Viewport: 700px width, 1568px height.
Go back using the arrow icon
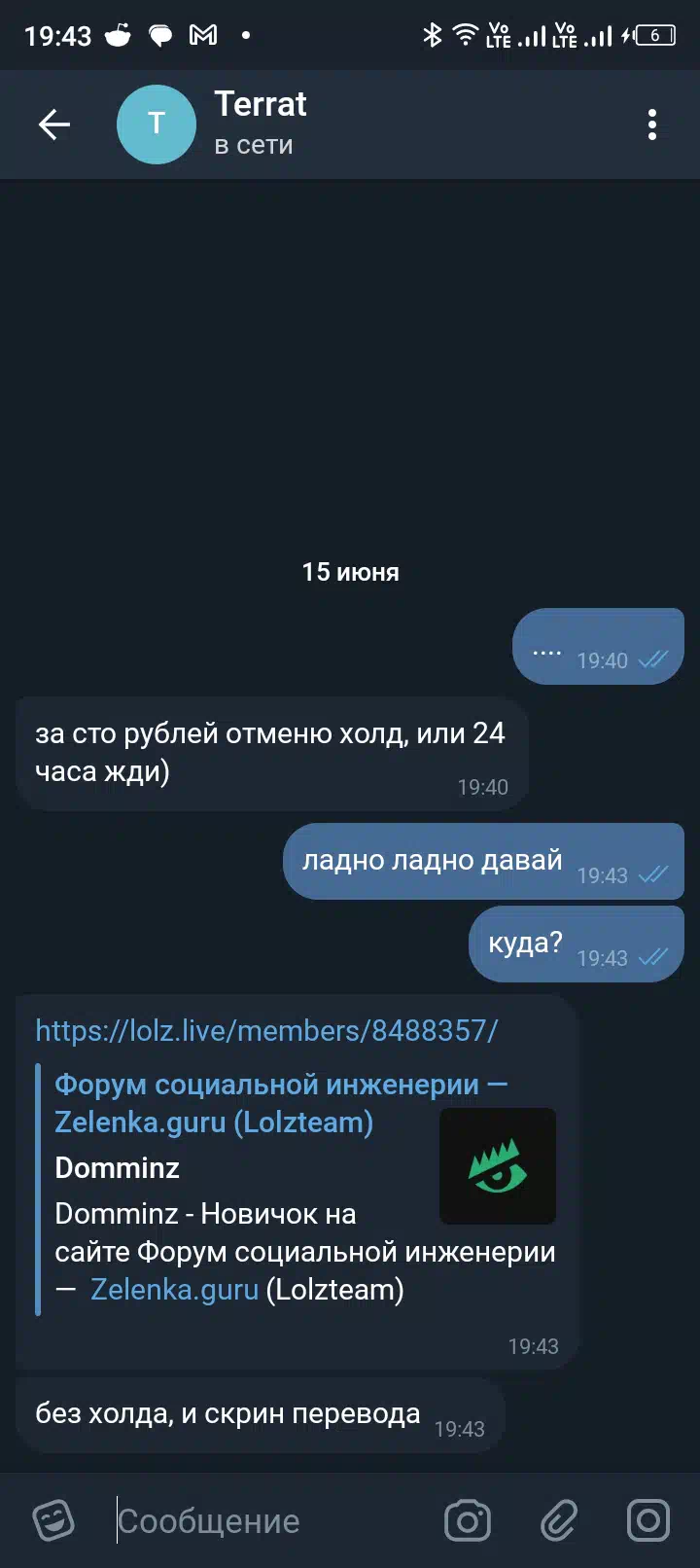coord(54,125)
